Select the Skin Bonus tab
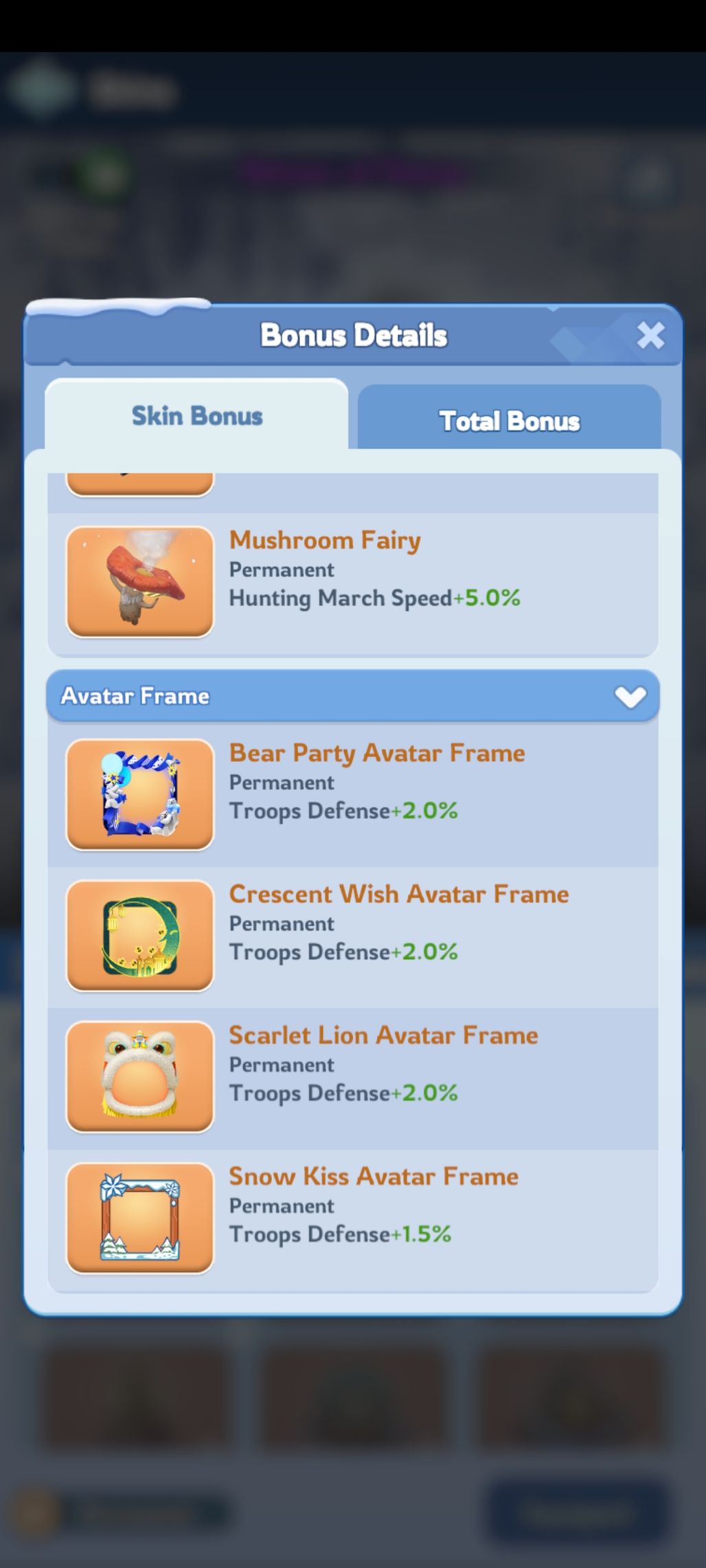Image resolution: width=706 pixels, height=1568 pixels. point(196,415)
